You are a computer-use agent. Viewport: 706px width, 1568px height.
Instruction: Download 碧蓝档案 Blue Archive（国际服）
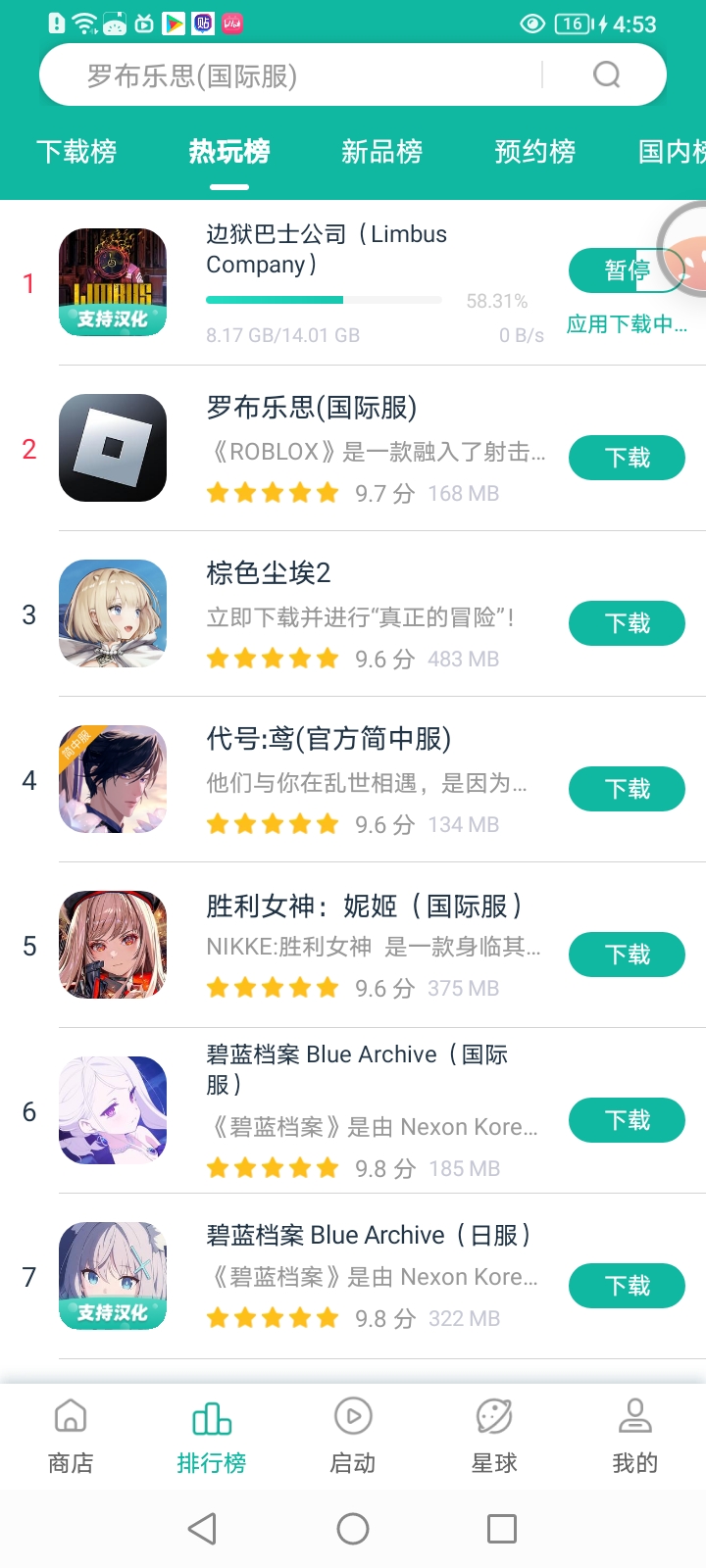click(x=627, y=1120)
